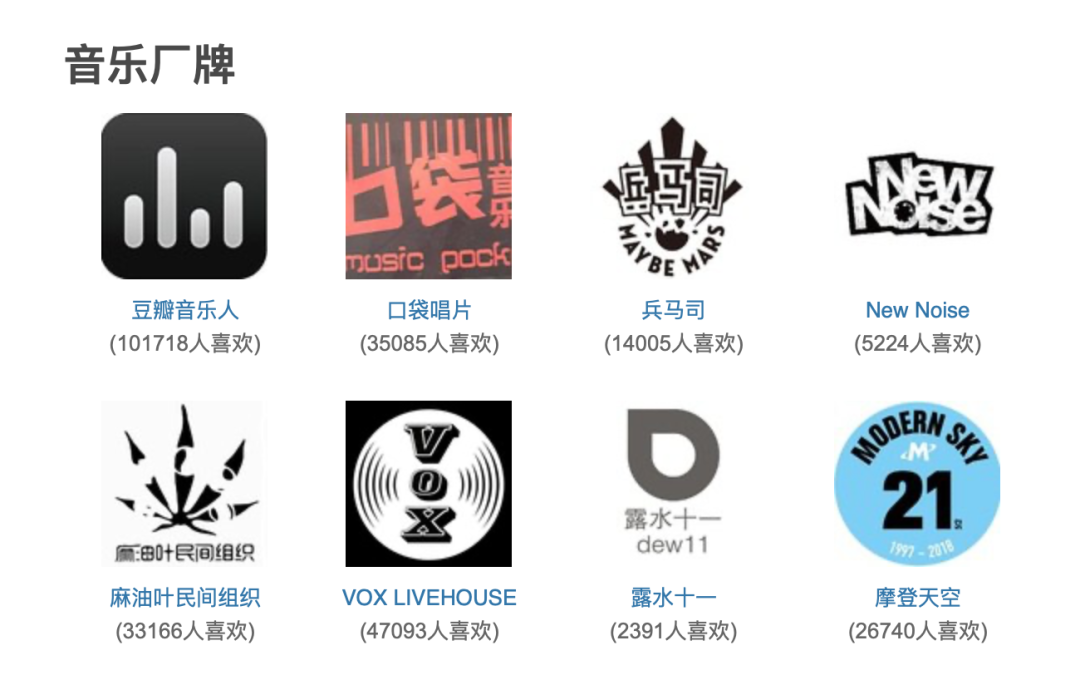Follow the 豆瓣音乐人 text link

click(185, 310)
